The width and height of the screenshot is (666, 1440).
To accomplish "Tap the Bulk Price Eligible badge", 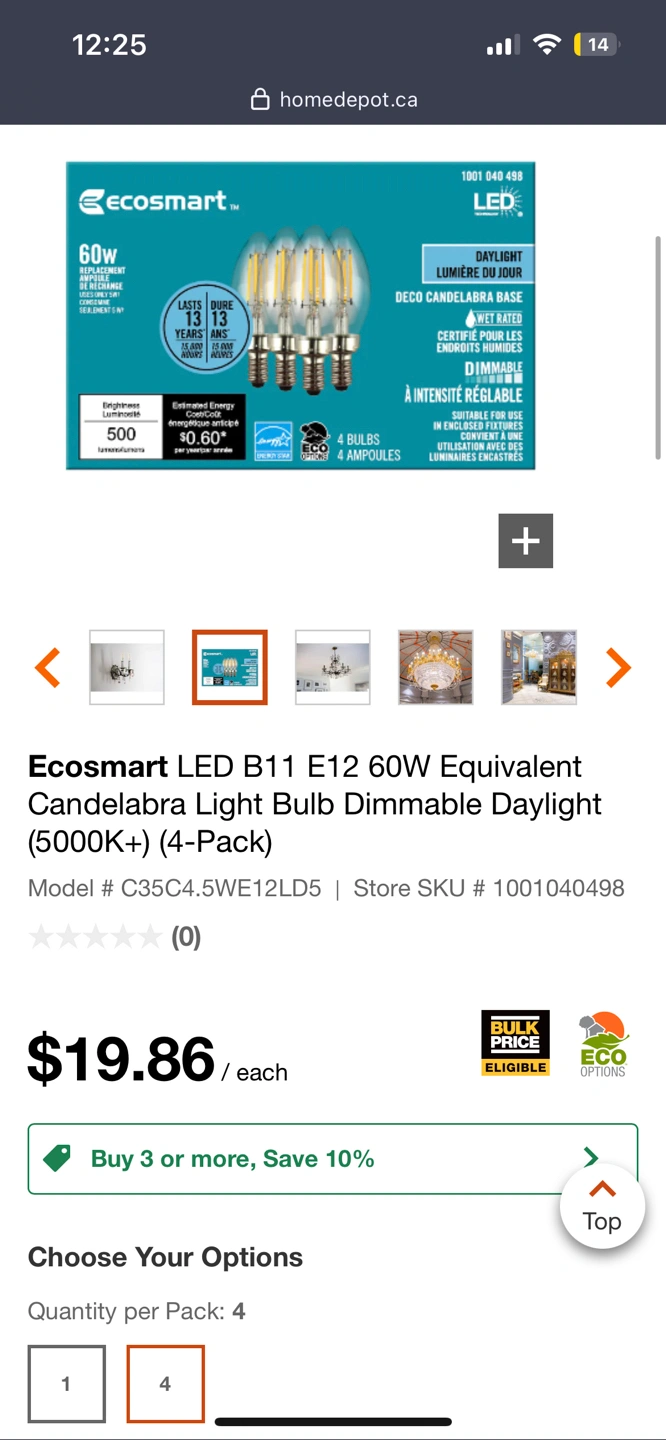I will (x=515, y=1043).
